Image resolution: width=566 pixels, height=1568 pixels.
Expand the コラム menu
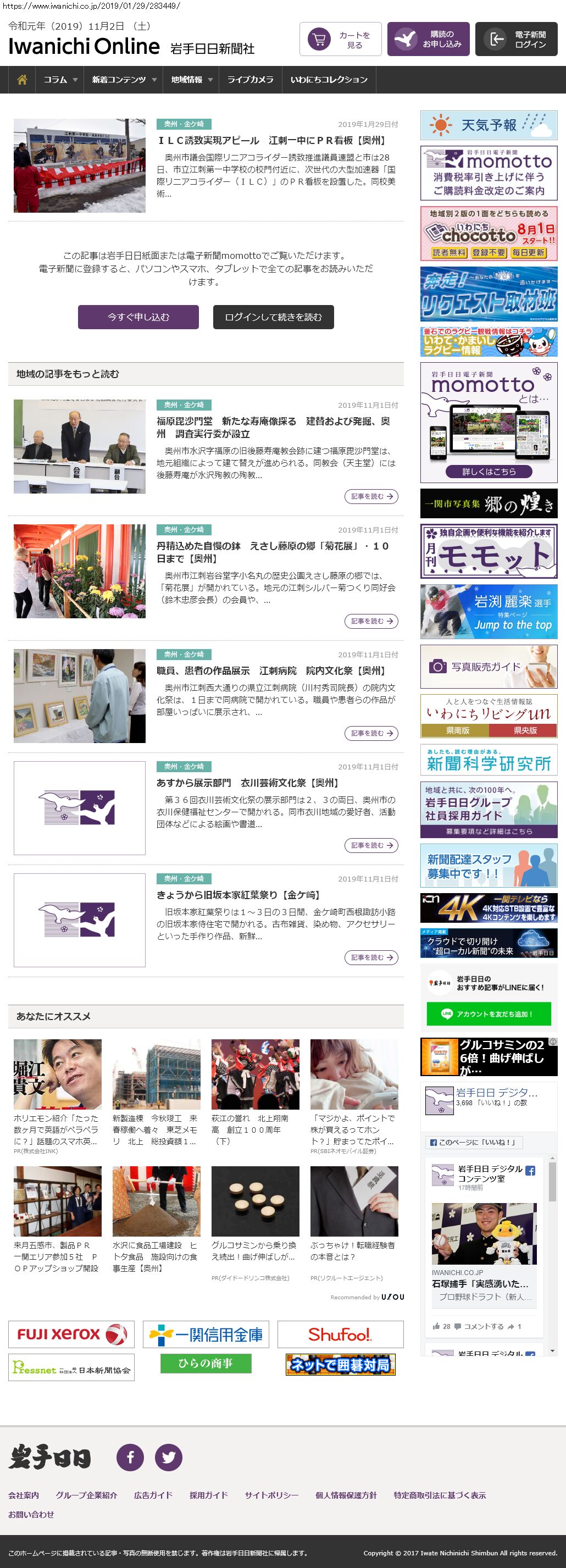click(x=60, y=80)
